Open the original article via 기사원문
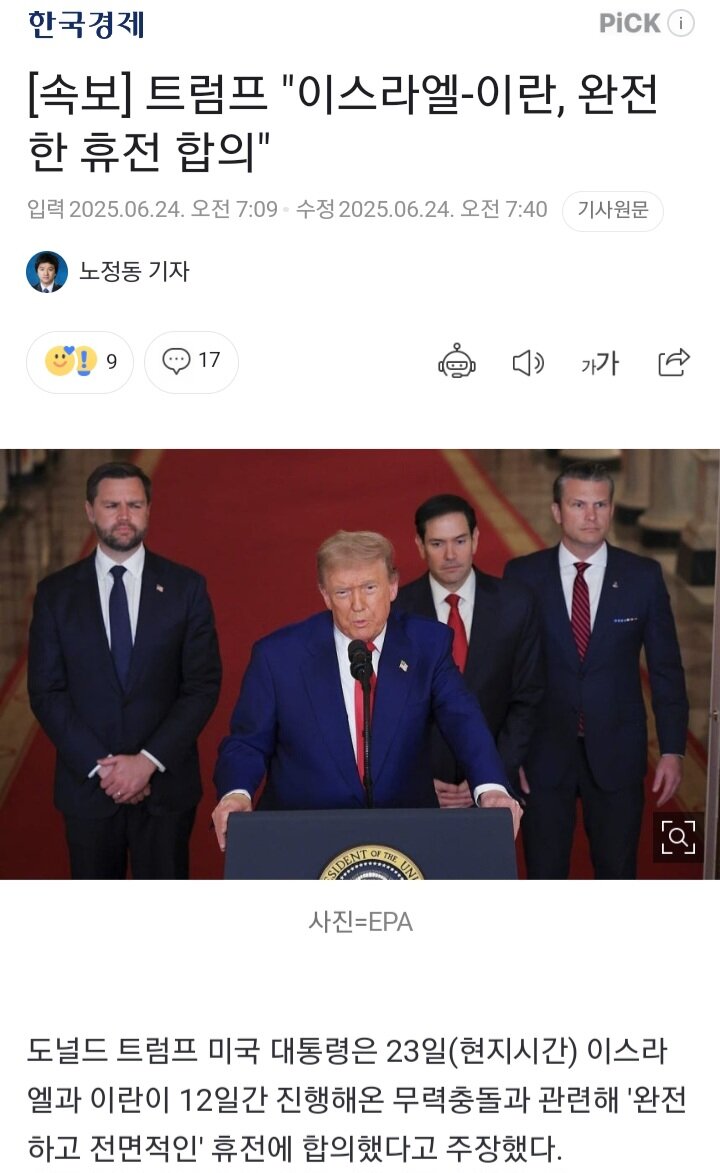The image size is (720, 1173). pyautogui.click(x=612, y=210)
